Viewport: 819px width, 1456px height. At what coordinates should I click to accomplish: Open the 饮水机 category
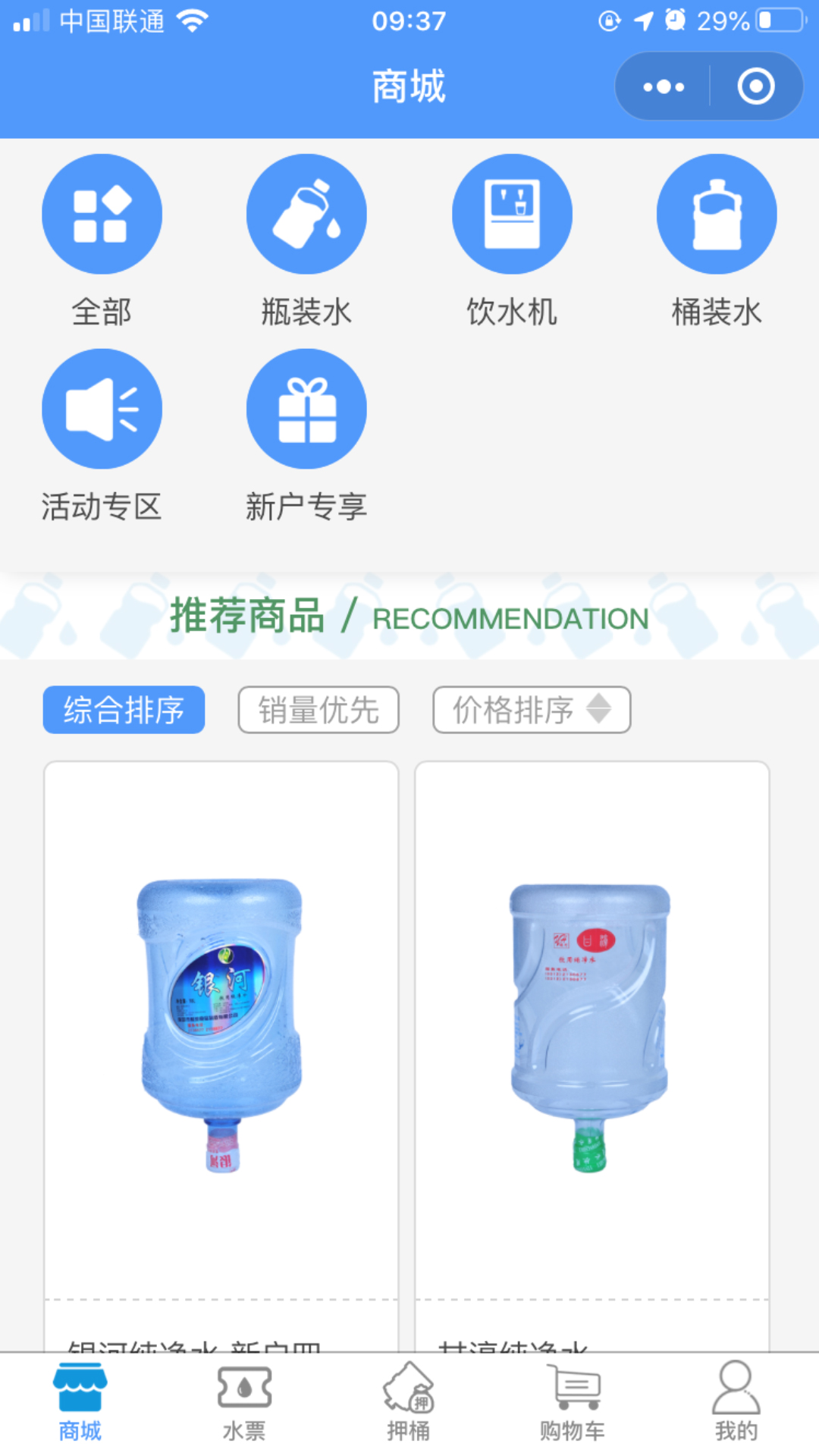[512, 214]
